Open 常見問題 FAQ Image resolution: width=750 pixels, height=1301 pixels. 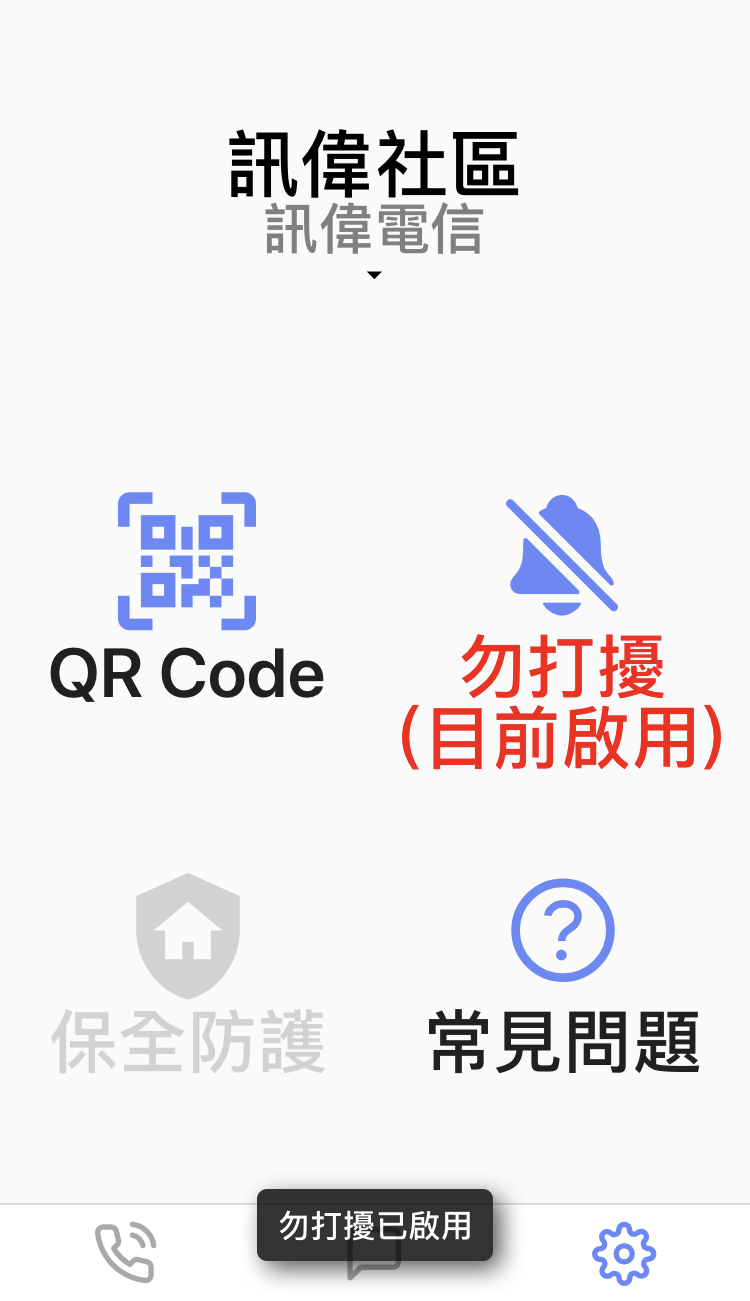tap(562, 976)
